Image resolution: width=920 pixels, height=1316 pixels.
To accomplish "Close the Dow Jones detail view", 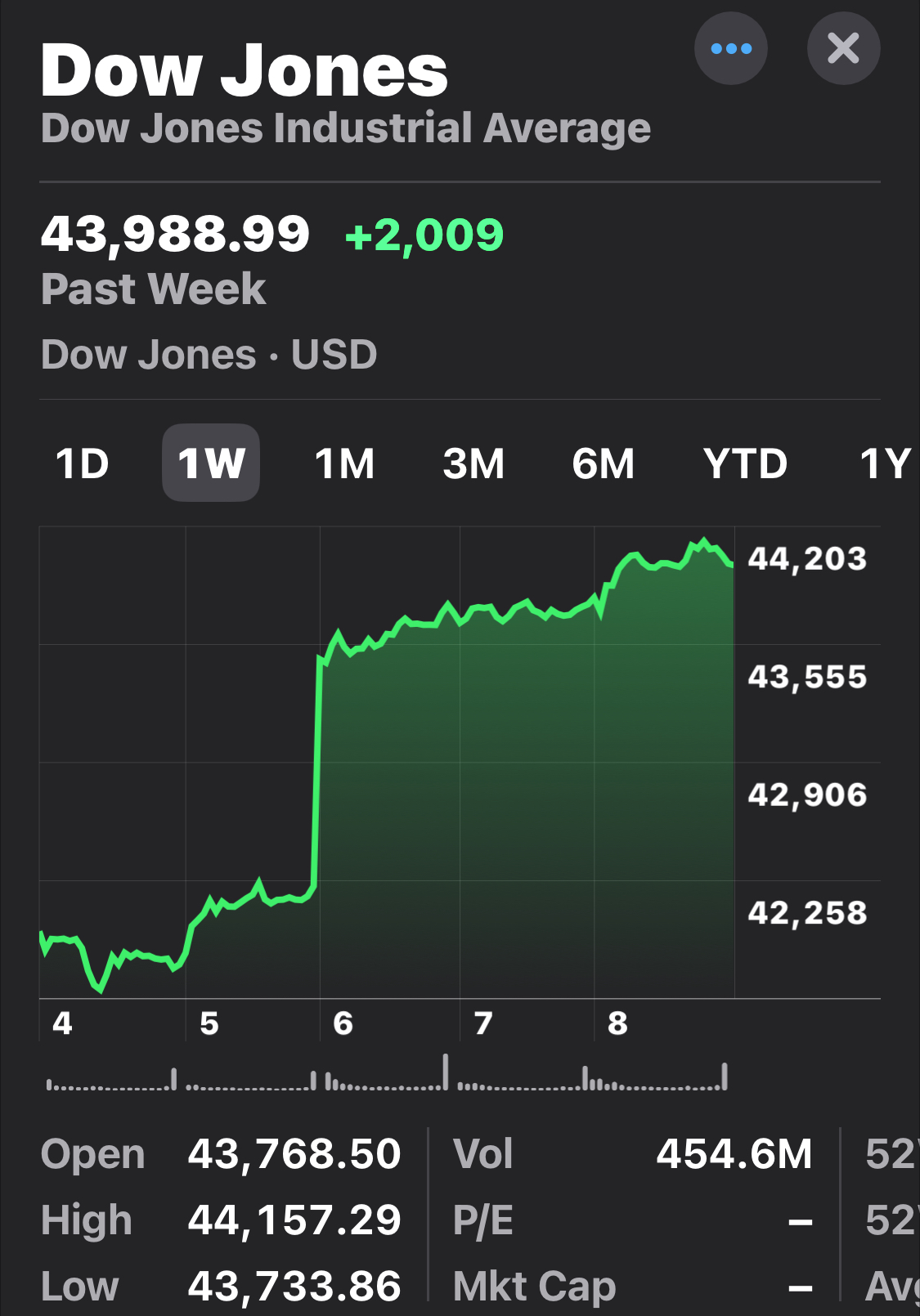I will point(843,49).
